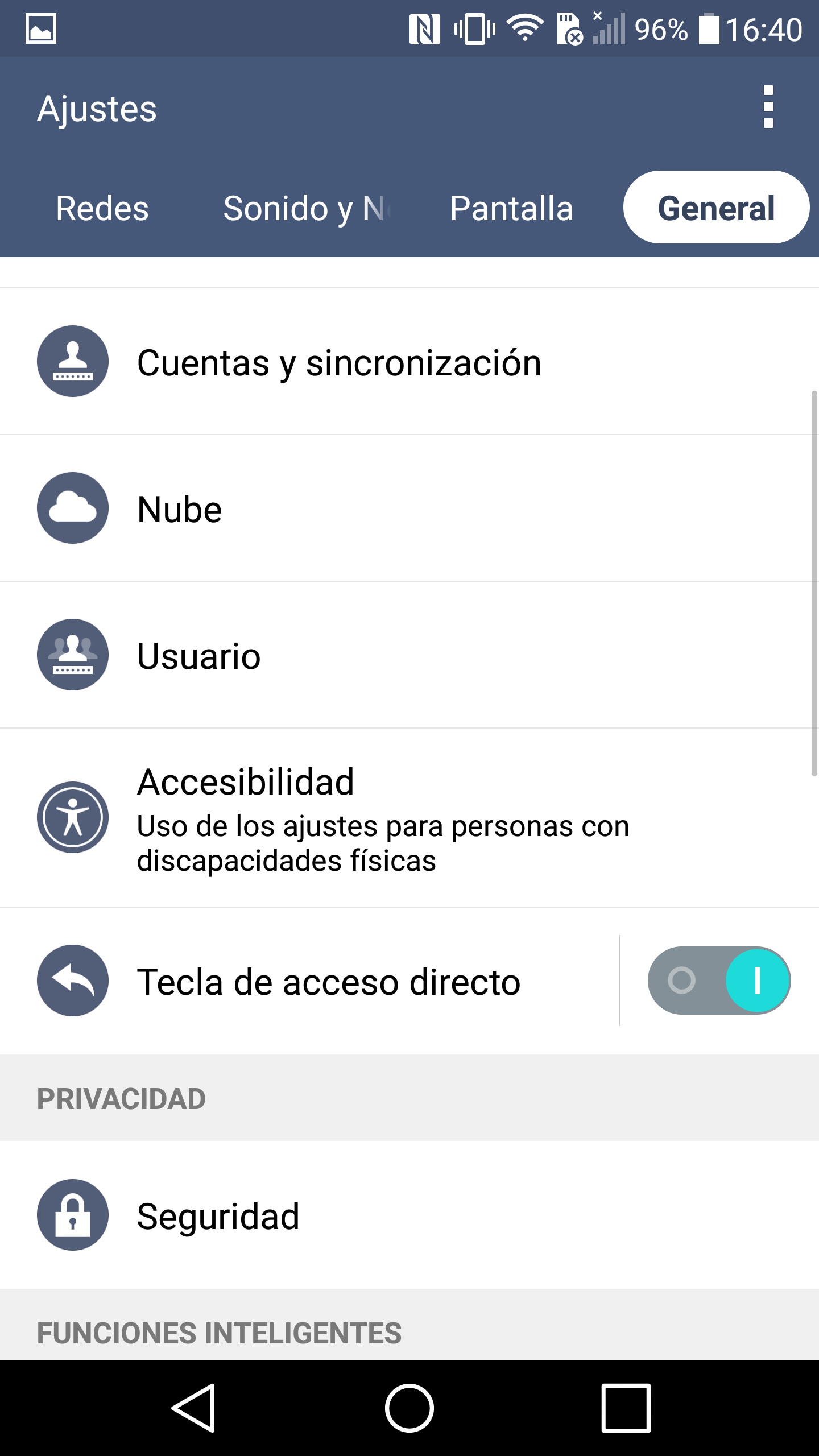
Task: Go back with the navigation bar
Action: [x=193, y=1408]
